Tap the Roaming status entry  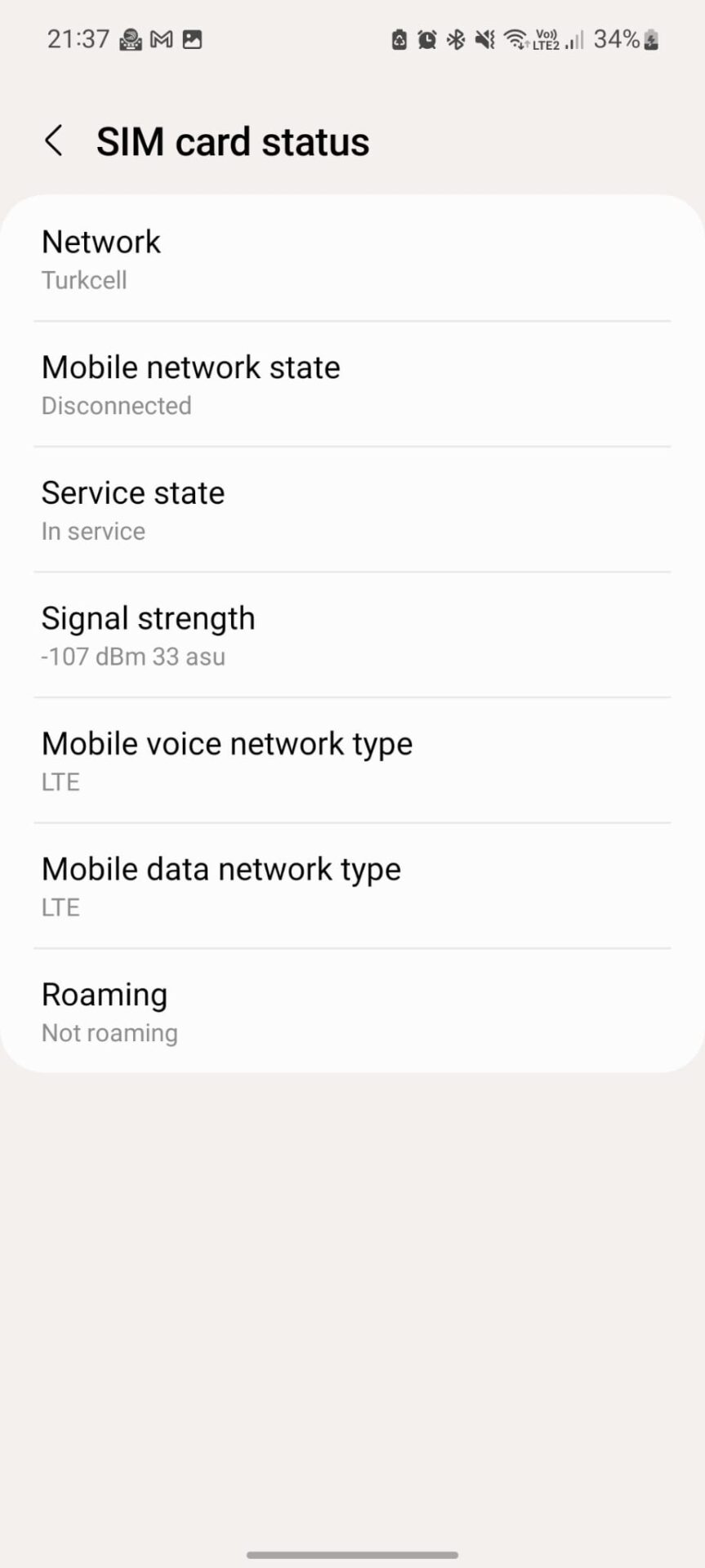352,1011
